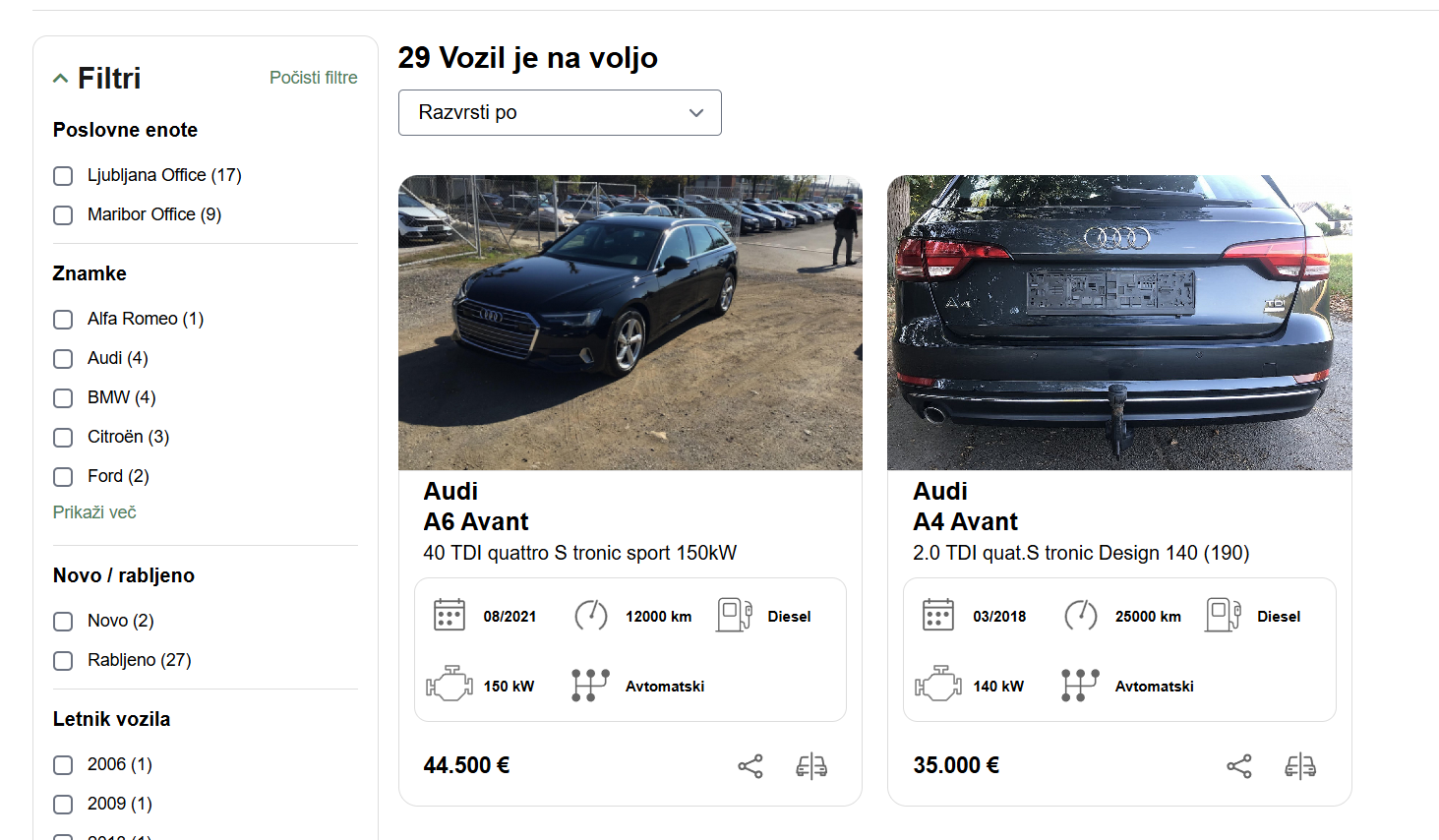The width and height of the screenshot is (1439, 840).
Task: Open the Audi A4 Avant listing
Action: pyautogui.click(x=965, y=521)
